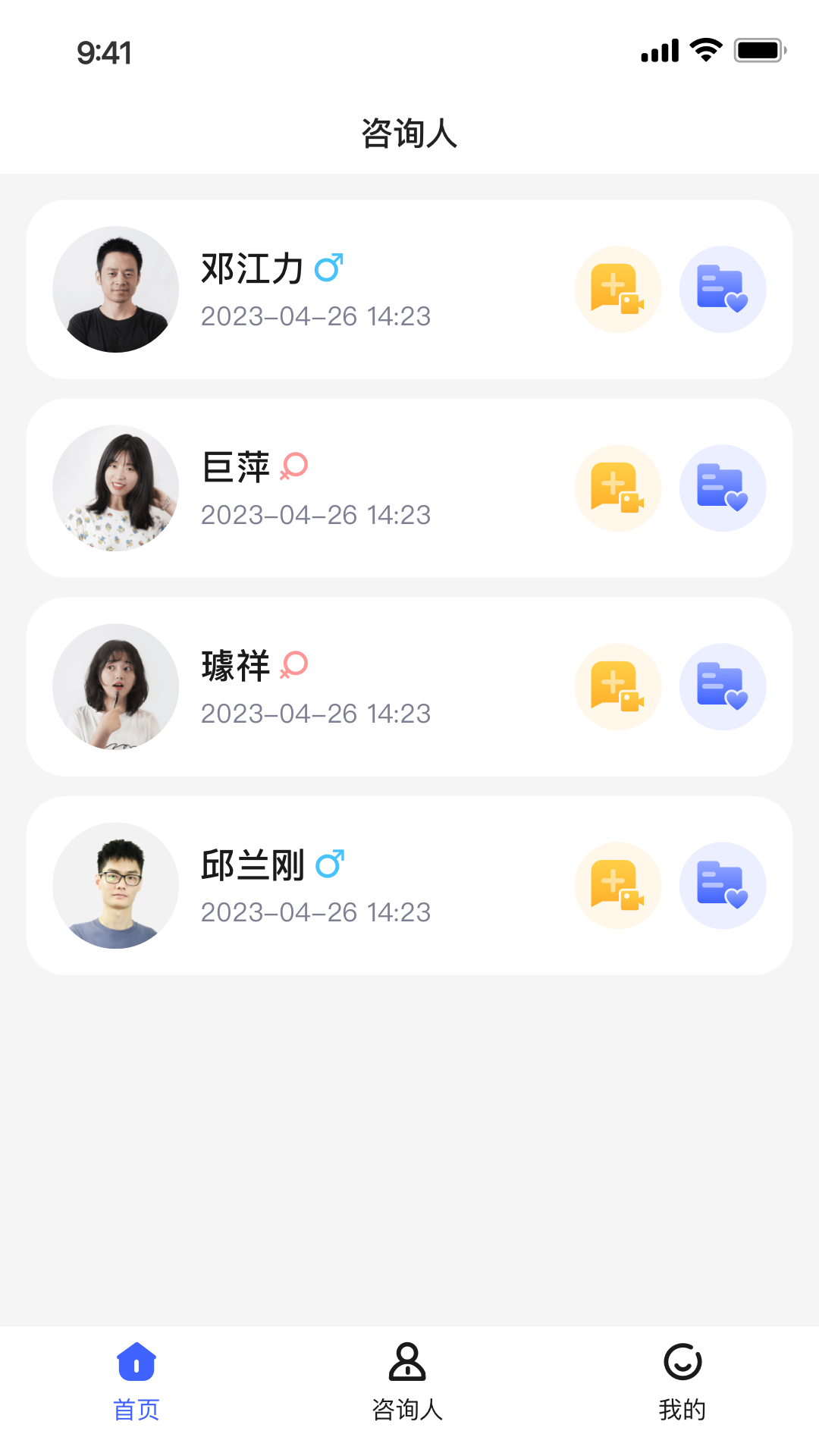Screen dimensions: 819x1456
Task: Open 巨萍's health records folder icon
Action: pos(722,488)
